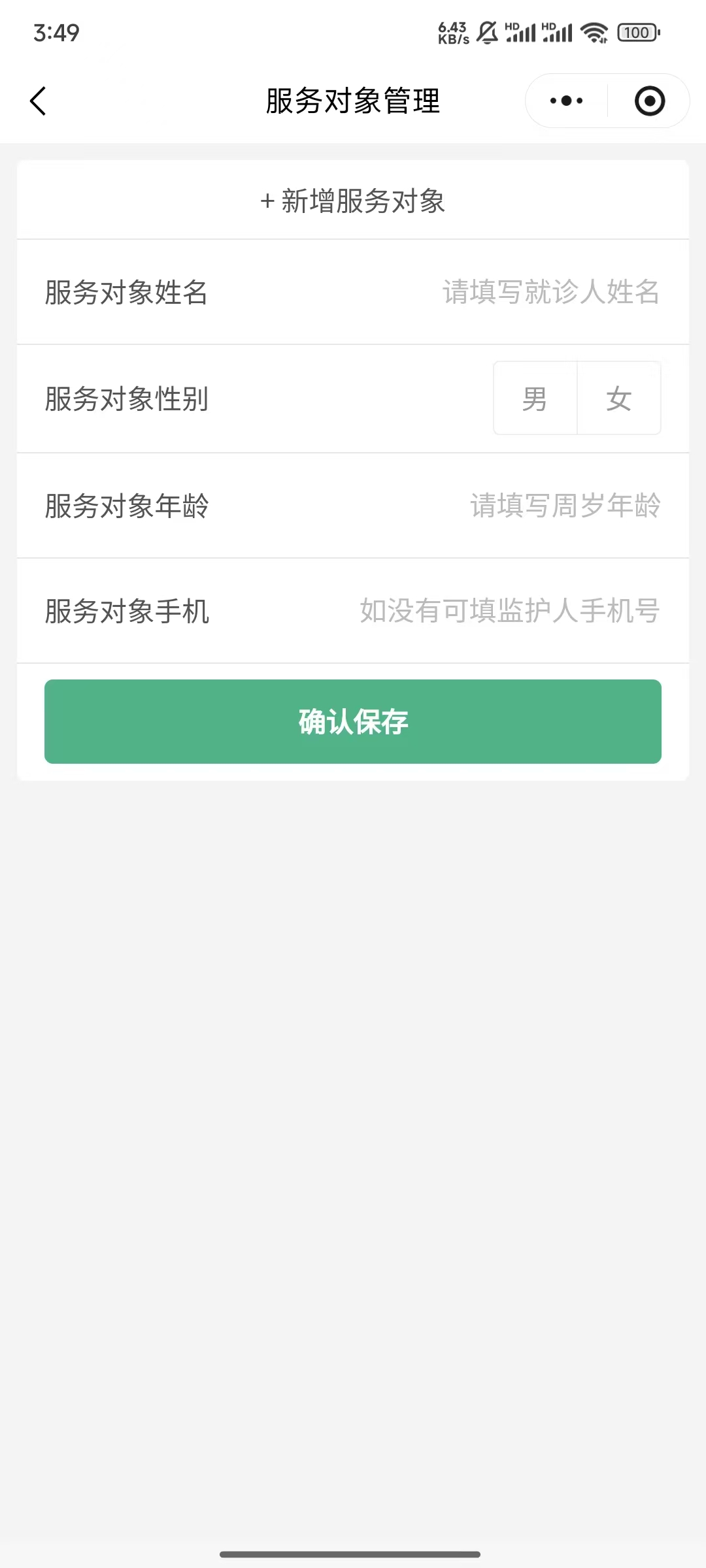This screenshot has width=706, height=1568.
Task: Go back from 服务对象管理 page
Action: click(x=39, y=101)
